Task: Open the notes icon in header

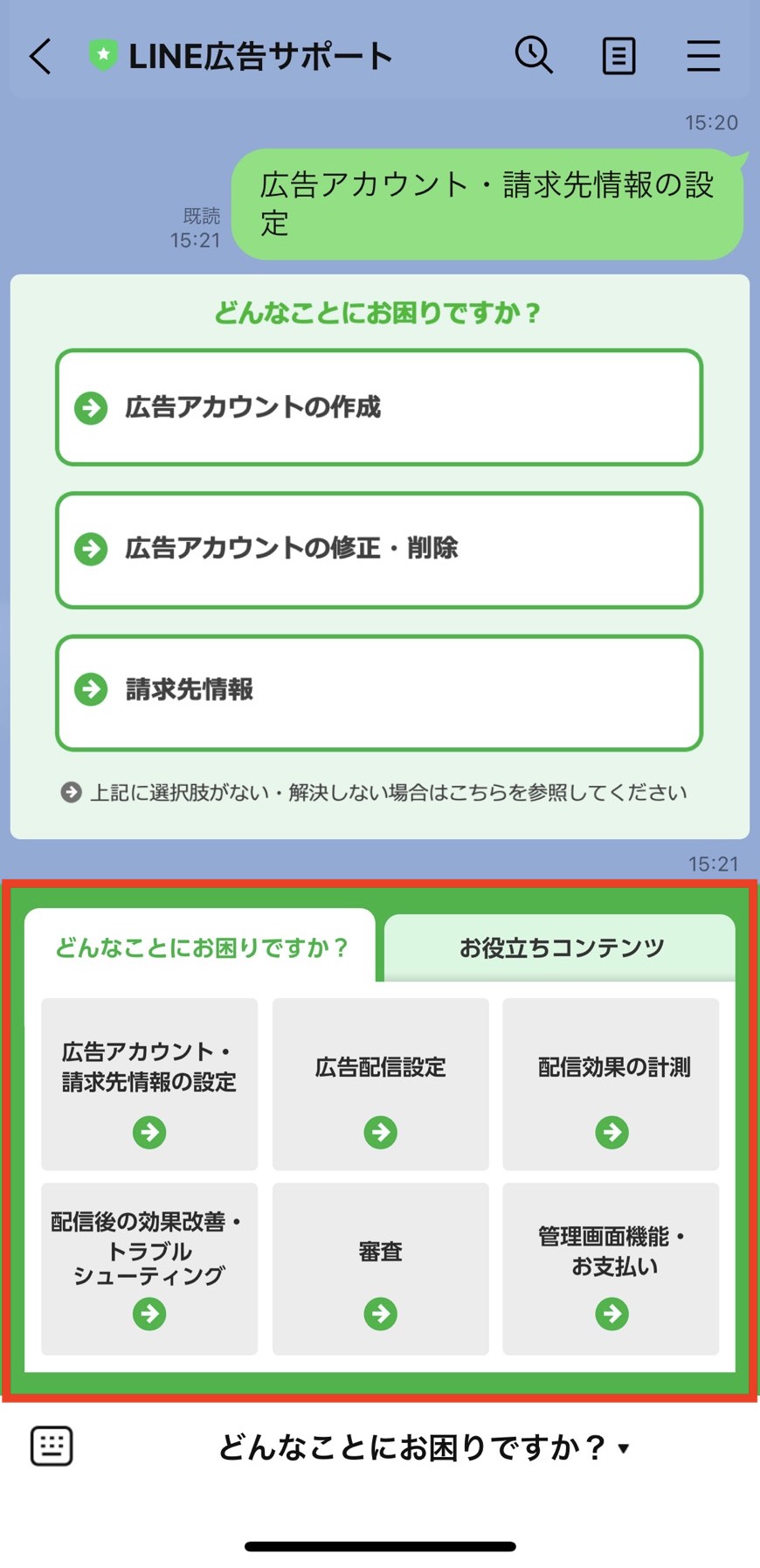Action: tap(618, 57)
